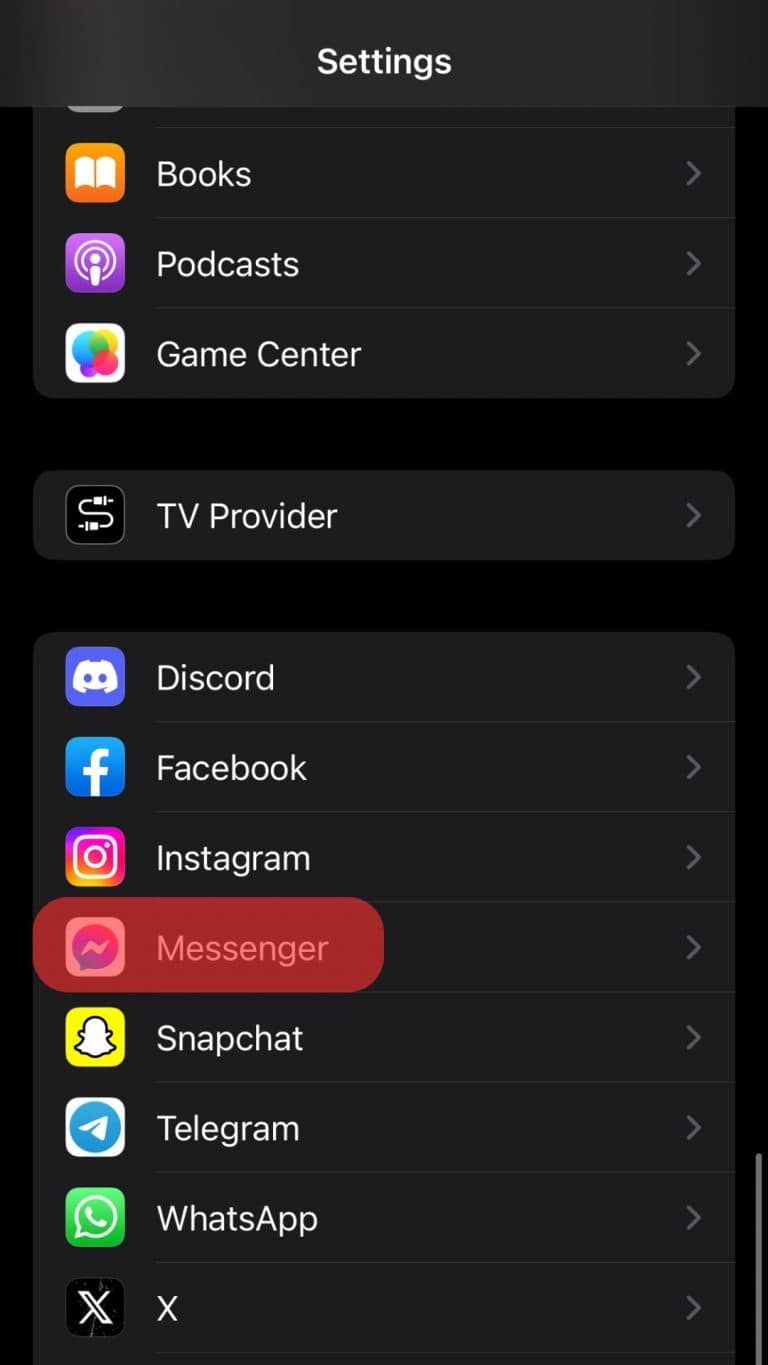View Telegram settings
This screenshot has height=1365, width=768.
tap(384, 1128)
